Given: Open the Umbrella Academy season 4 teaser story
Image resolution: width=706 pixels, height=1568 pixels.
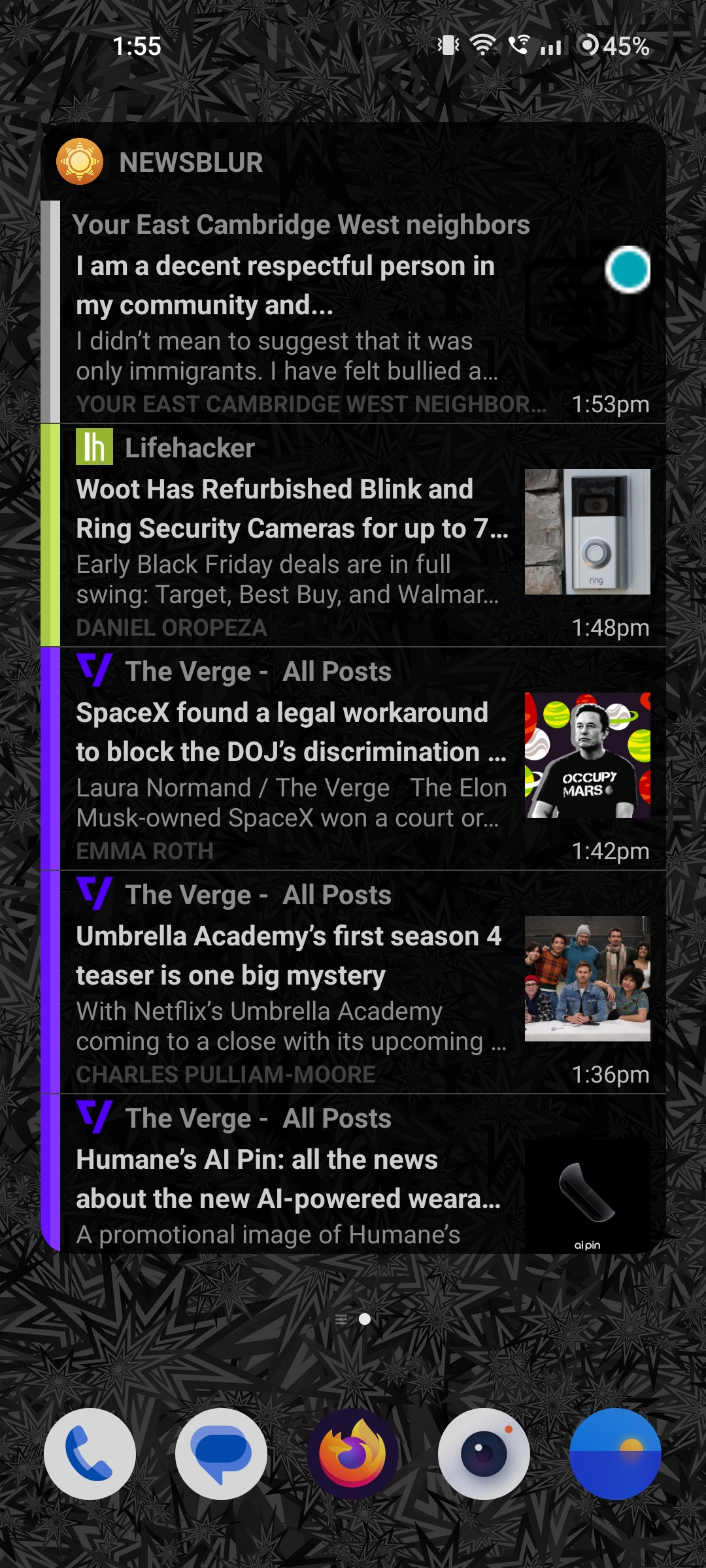Looking at the screenshot, I should tap(290, 956).
